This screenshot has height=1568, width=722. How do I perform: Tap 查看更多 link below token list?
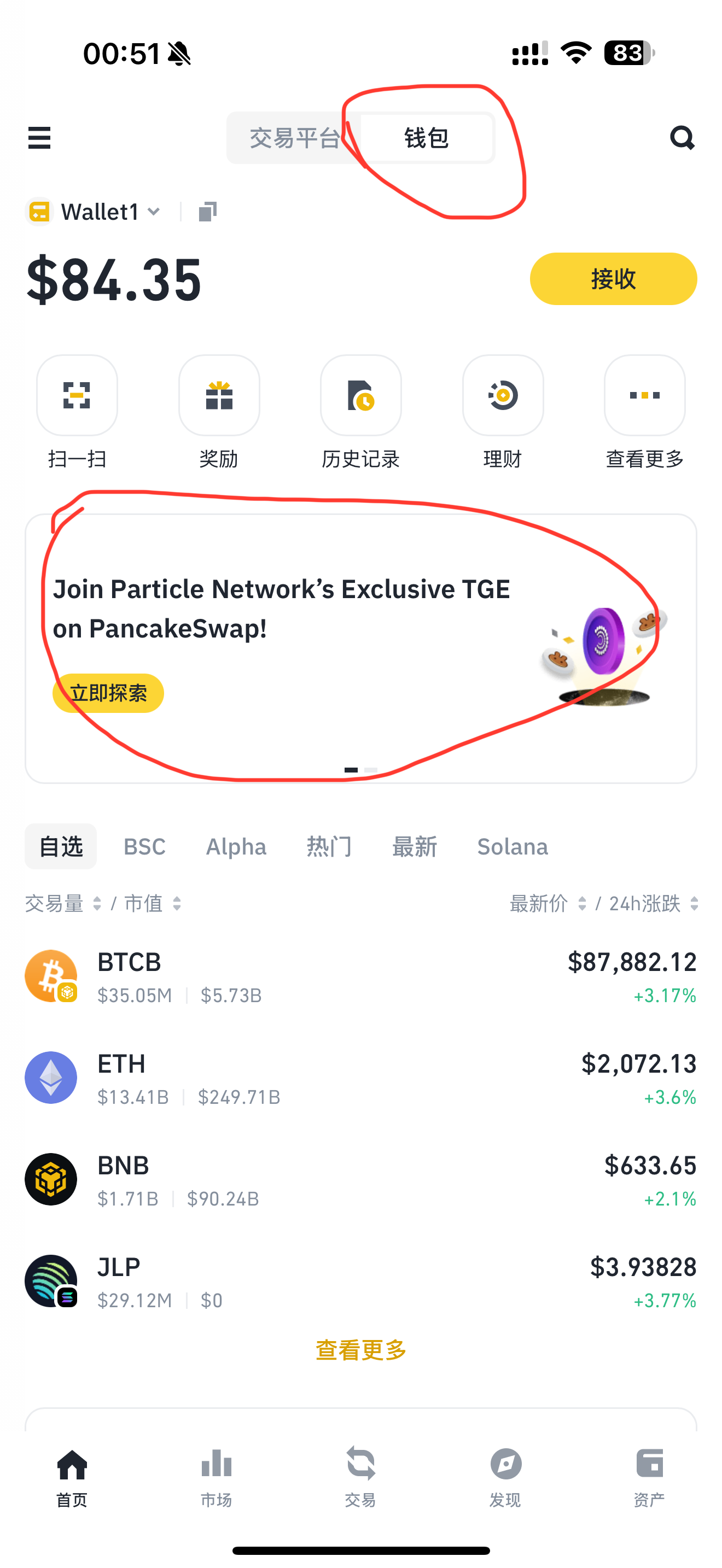coord(361,1350)
